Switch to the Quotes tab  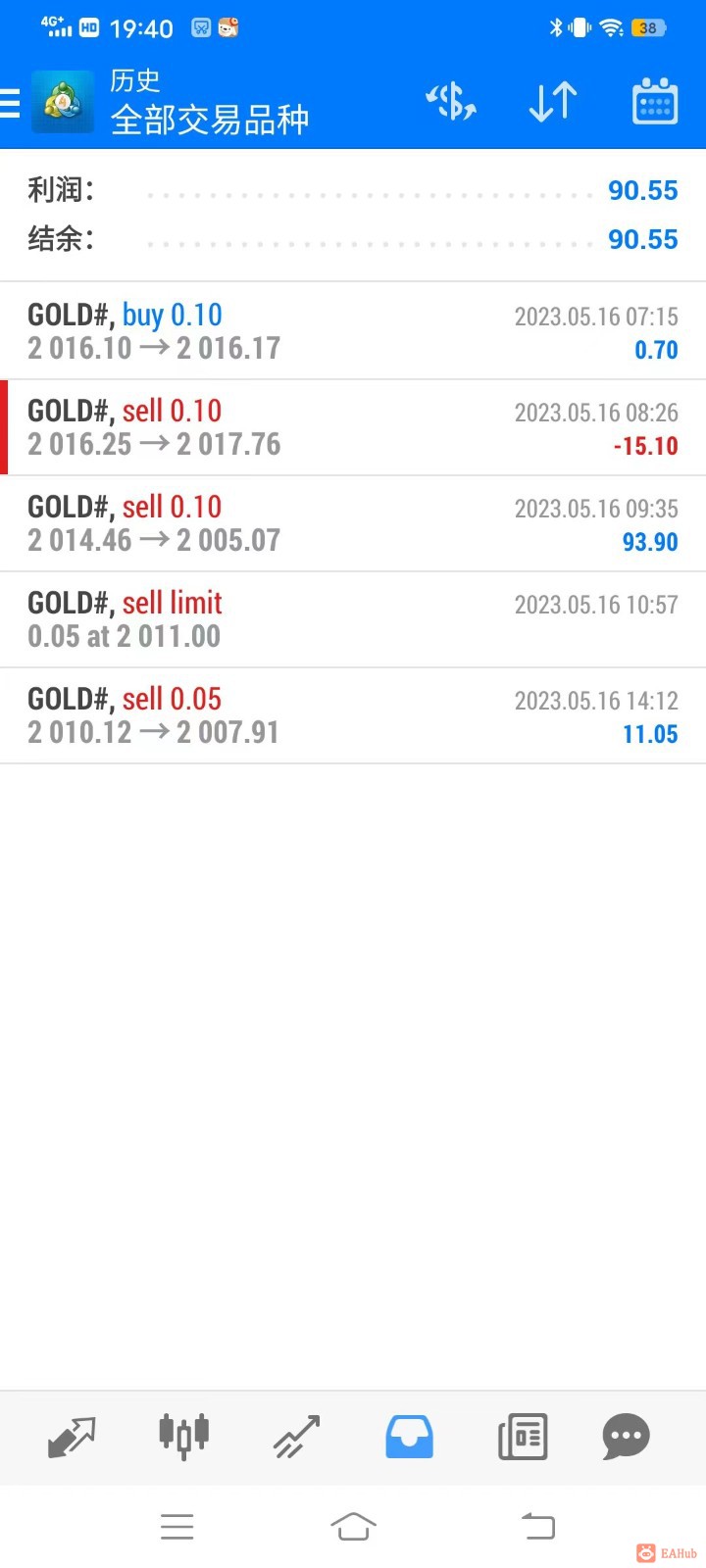pos(72,1437)
